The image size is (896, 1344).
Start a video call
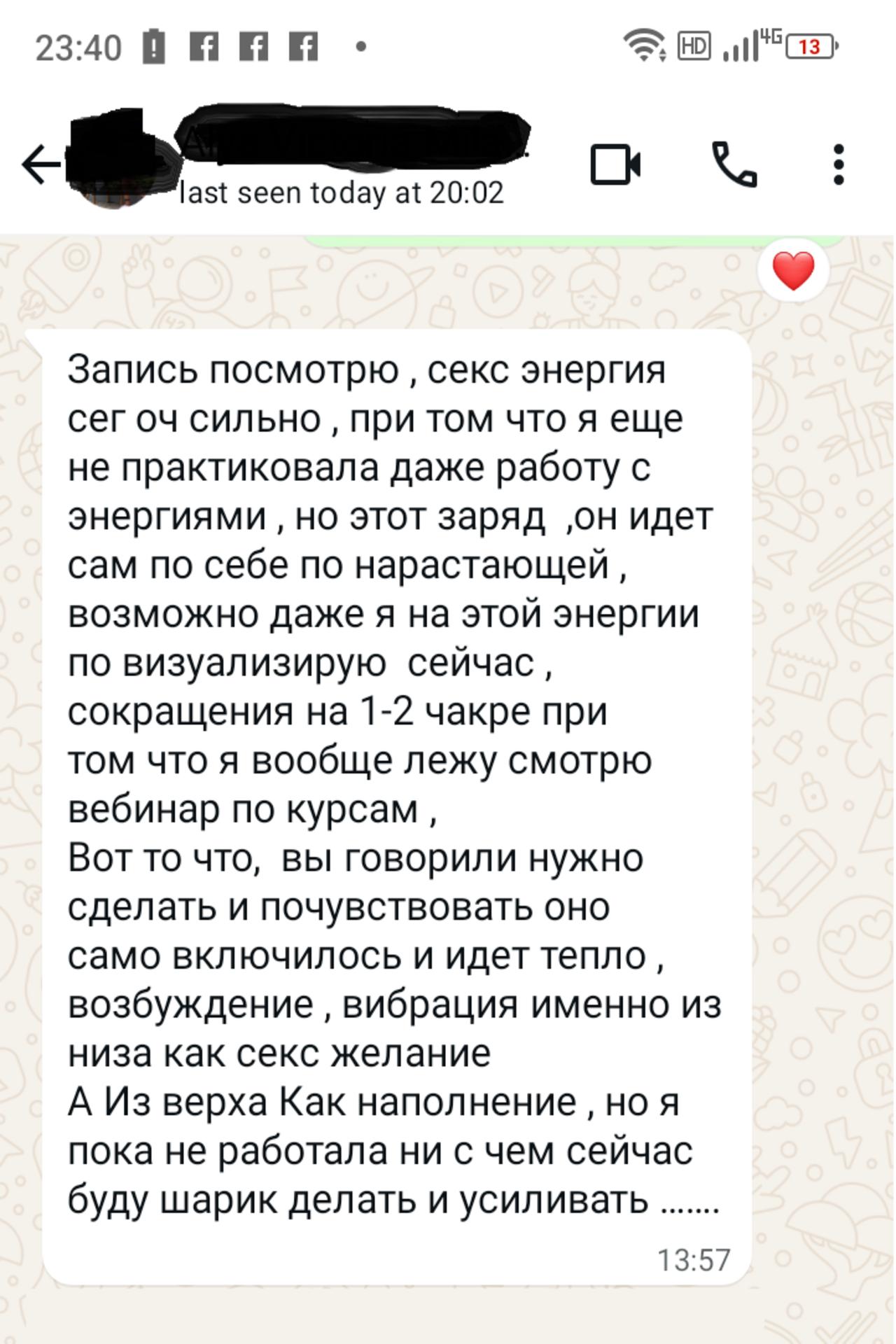[615, 165]
